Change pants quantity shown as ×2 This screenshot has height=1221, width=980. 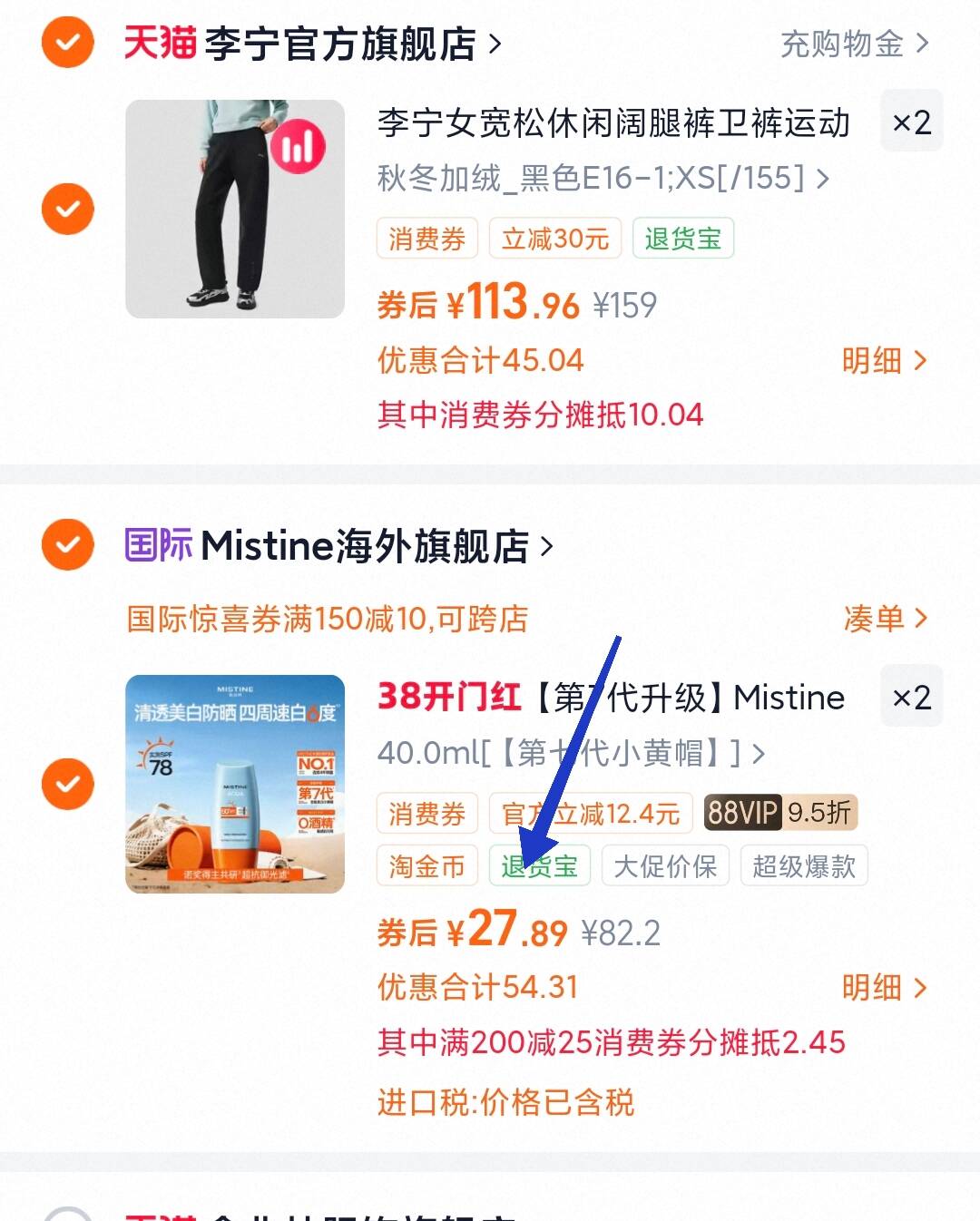click(x=911, y=122)
